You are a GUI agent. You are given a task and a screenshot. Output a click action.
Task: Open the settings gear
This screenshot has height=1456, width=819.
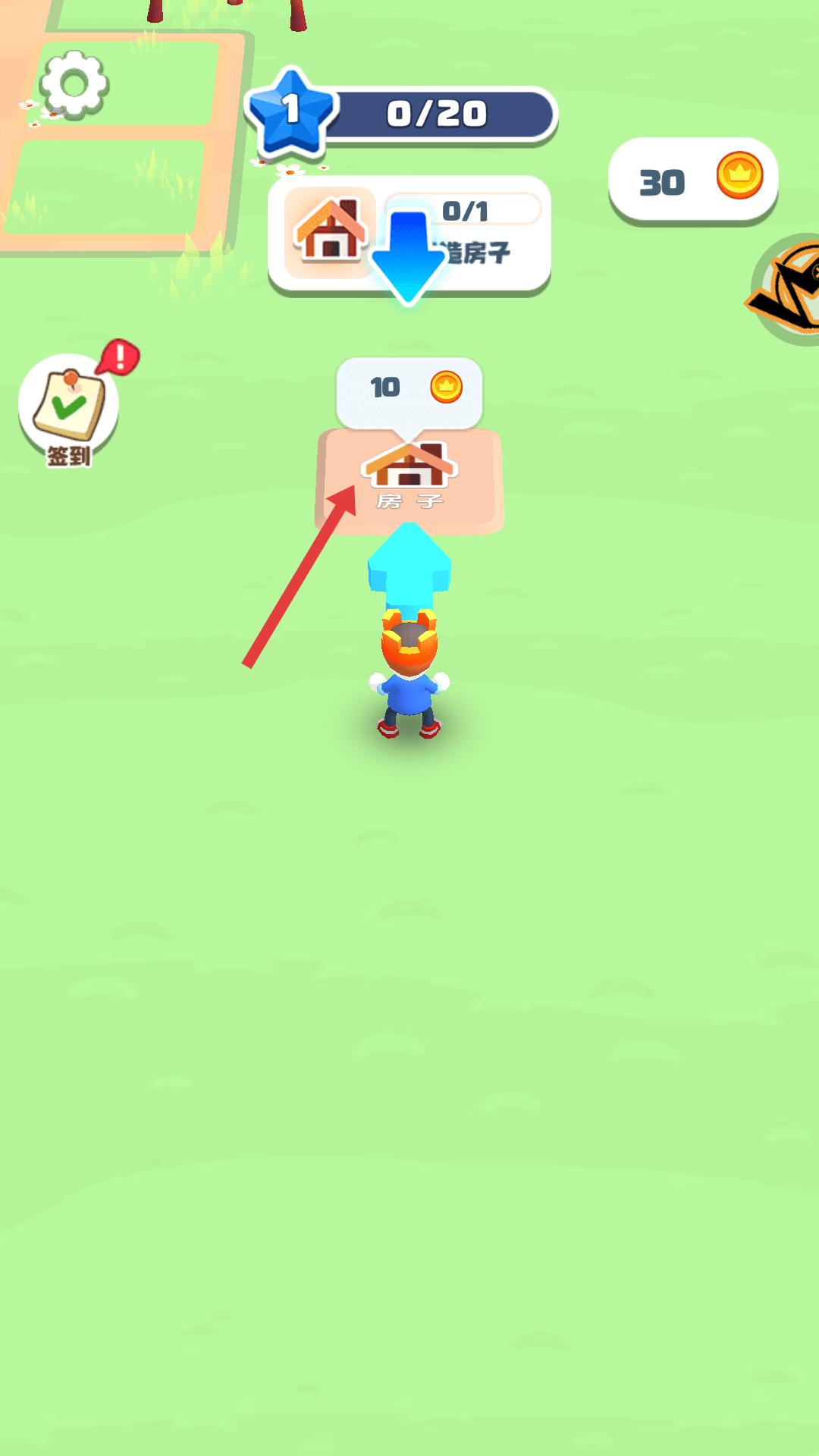pyautogui.click(x=74, y=84)
